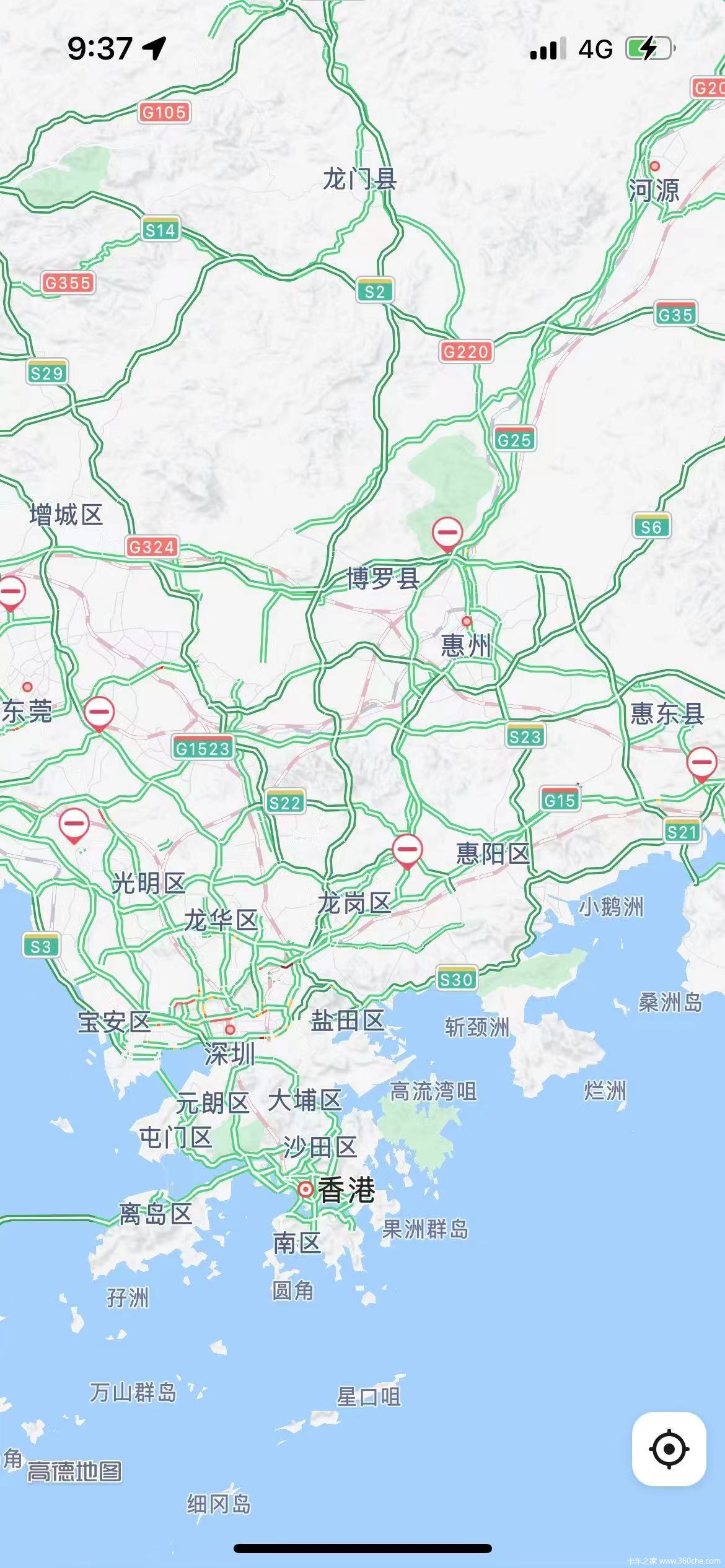Open the road closure marker near 博罗县
Image resolution: width=725 pixels, height=1568 pixels.
point(447,533)
